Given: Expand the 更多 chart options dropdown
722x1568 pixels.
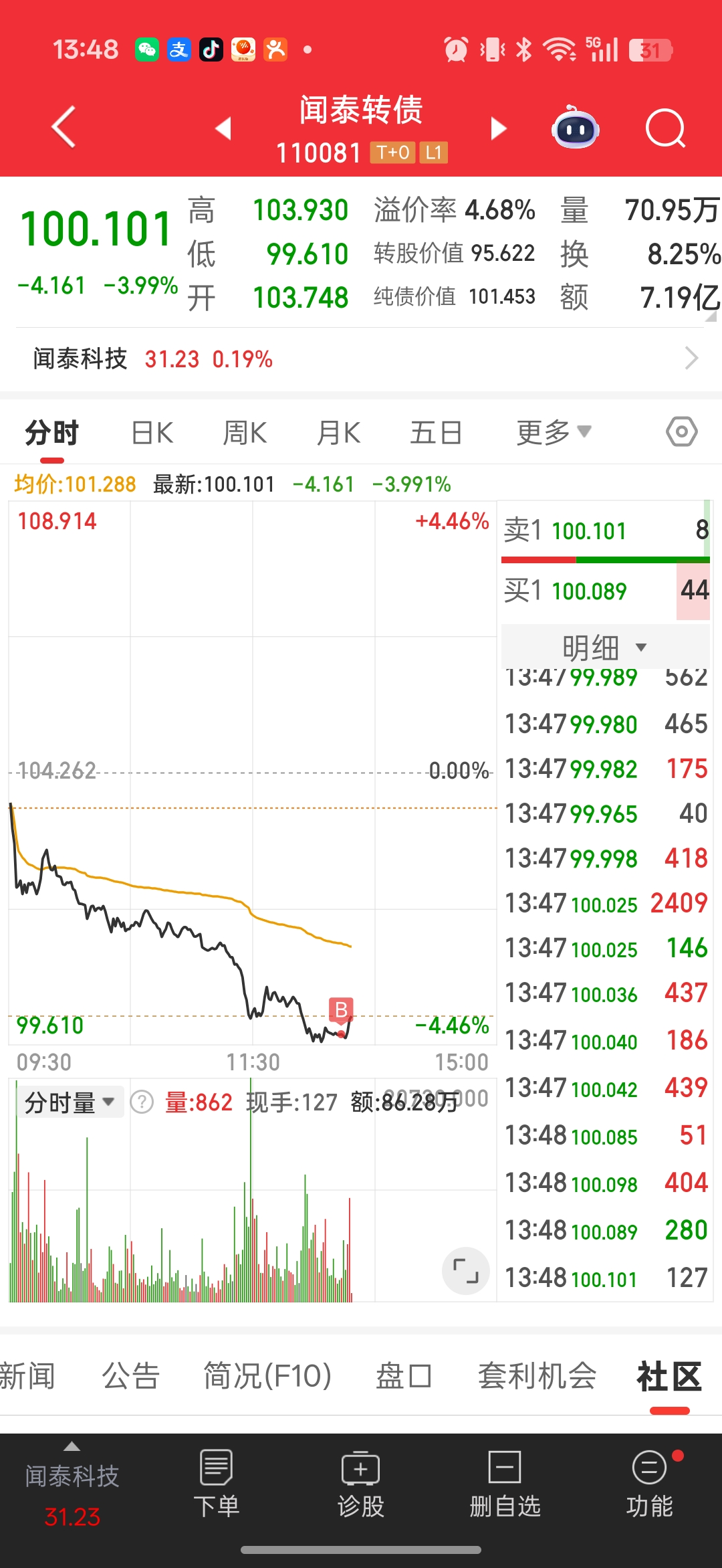Looking at the screenshot, I should click(554, 433).
